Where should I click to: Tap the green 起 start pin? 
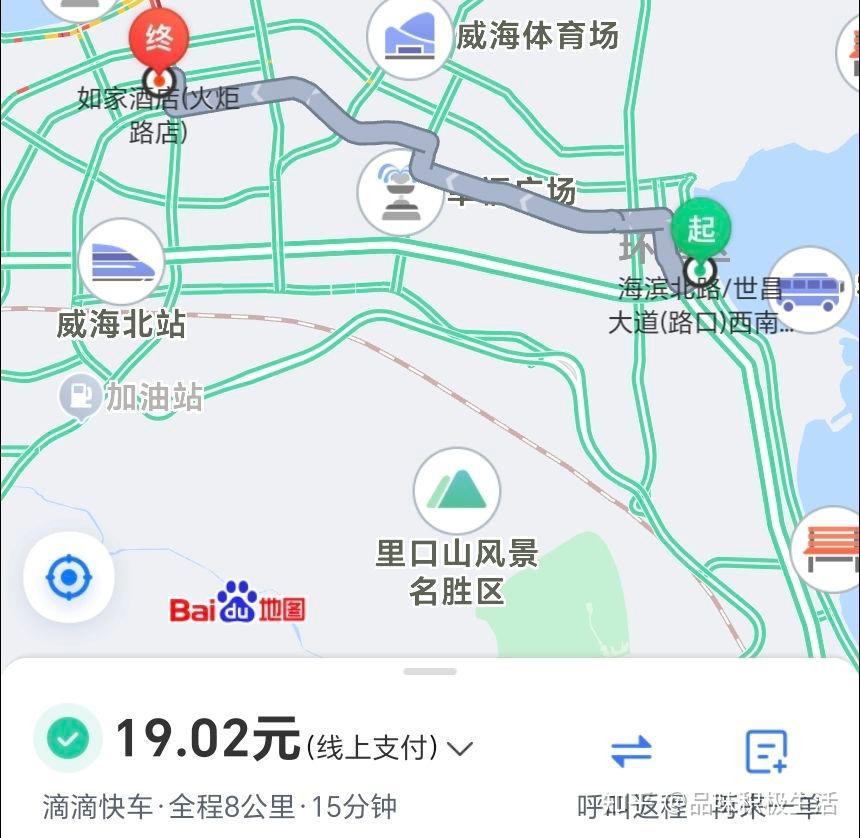click(701, 229)
